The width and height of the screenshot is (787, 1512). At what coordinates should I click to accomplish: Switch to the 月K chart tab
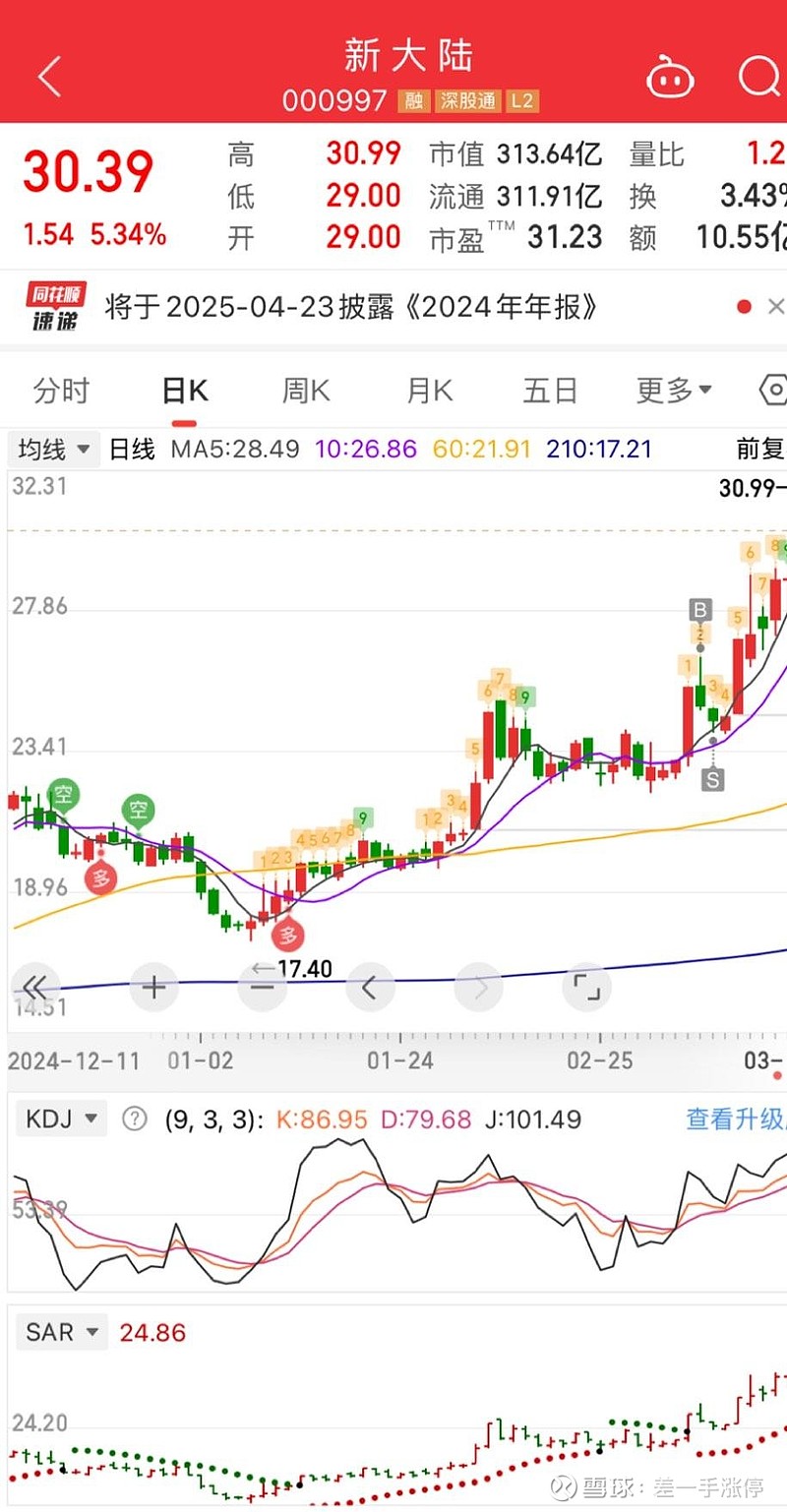click(x=429, y=391)
